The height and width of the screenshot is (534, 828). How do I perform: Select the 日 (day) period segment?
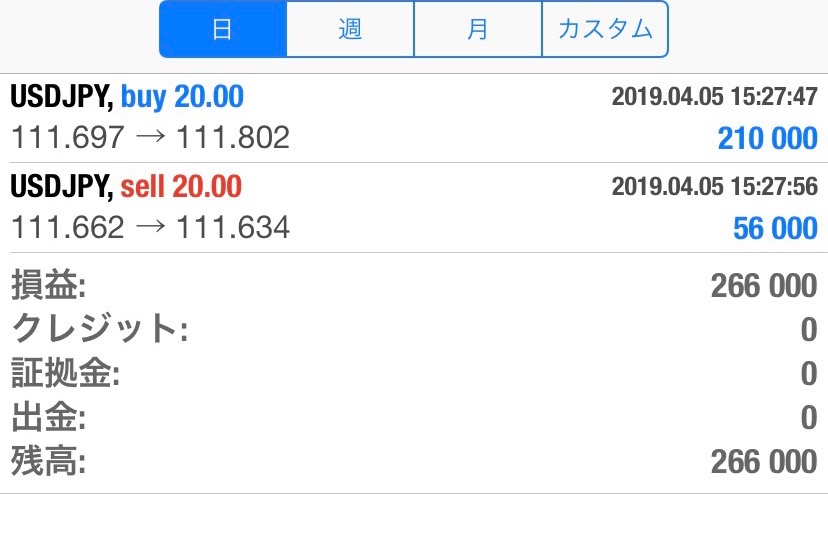pos(223,29)
